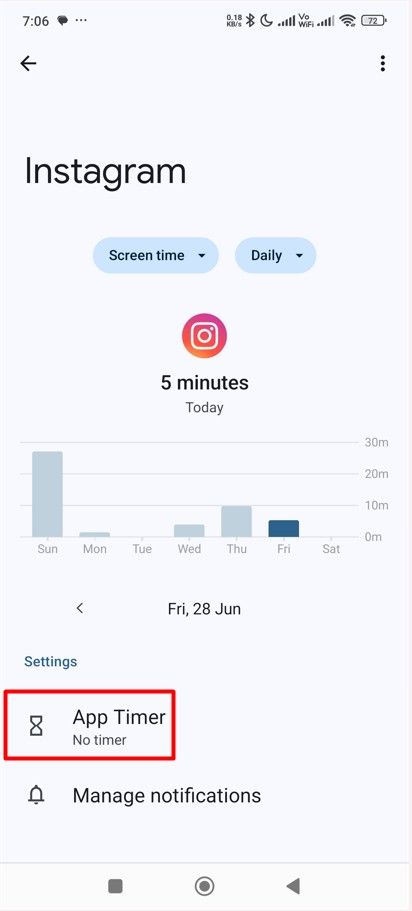Show the previous day before Fri, 28 Jun
Viewport: 412px width, 911px height.
(x=80, y=608)
